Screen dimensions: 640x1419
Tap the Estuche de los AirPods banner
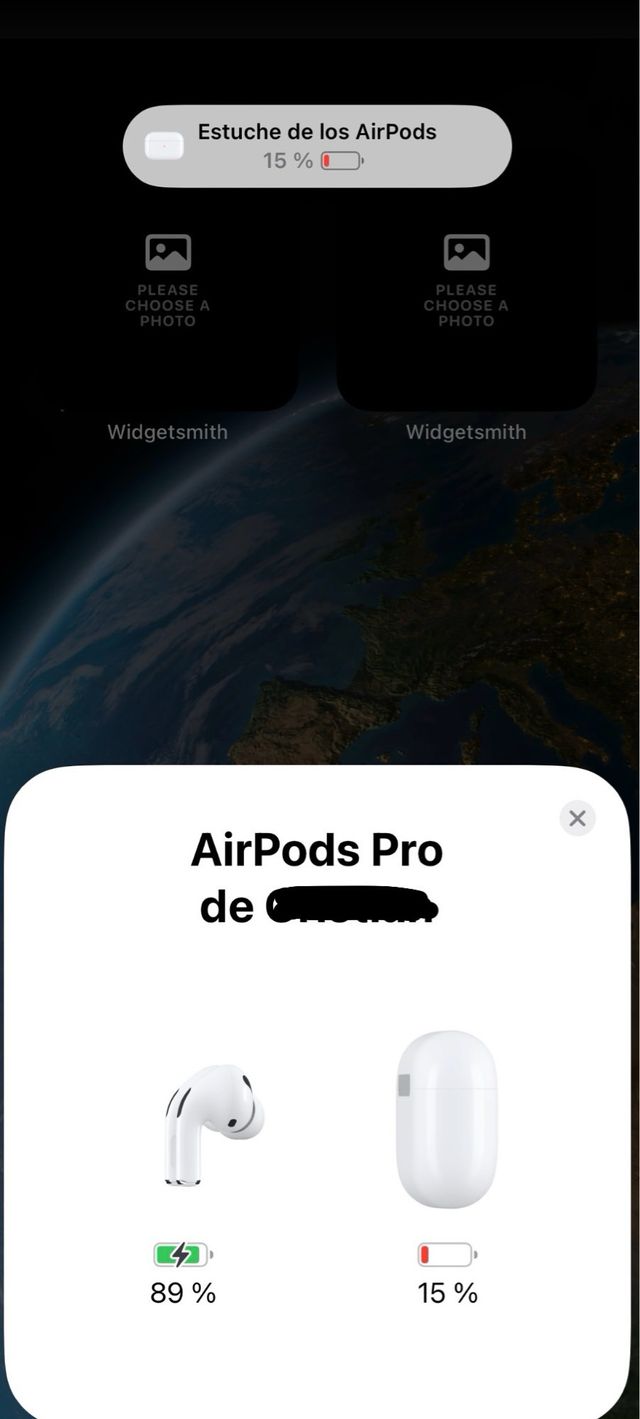pos(317,146)
